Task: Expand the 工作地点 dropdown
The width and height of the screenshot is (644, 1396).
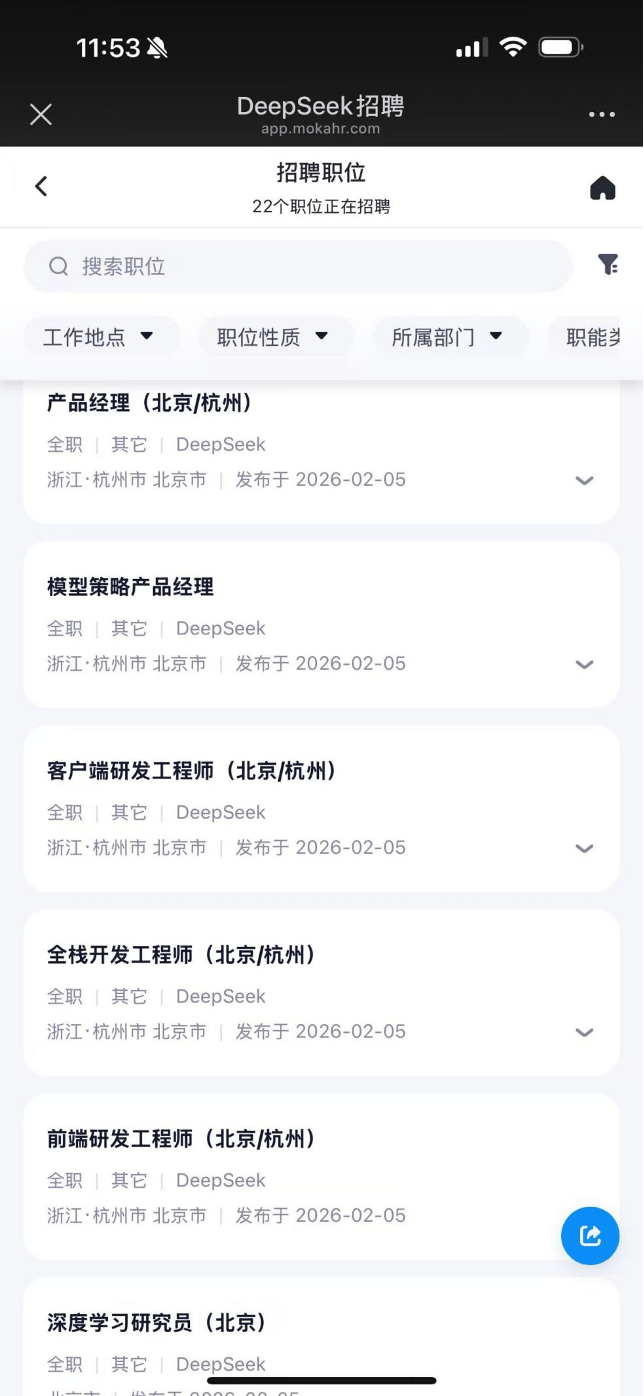Action: tap(100, 337)
